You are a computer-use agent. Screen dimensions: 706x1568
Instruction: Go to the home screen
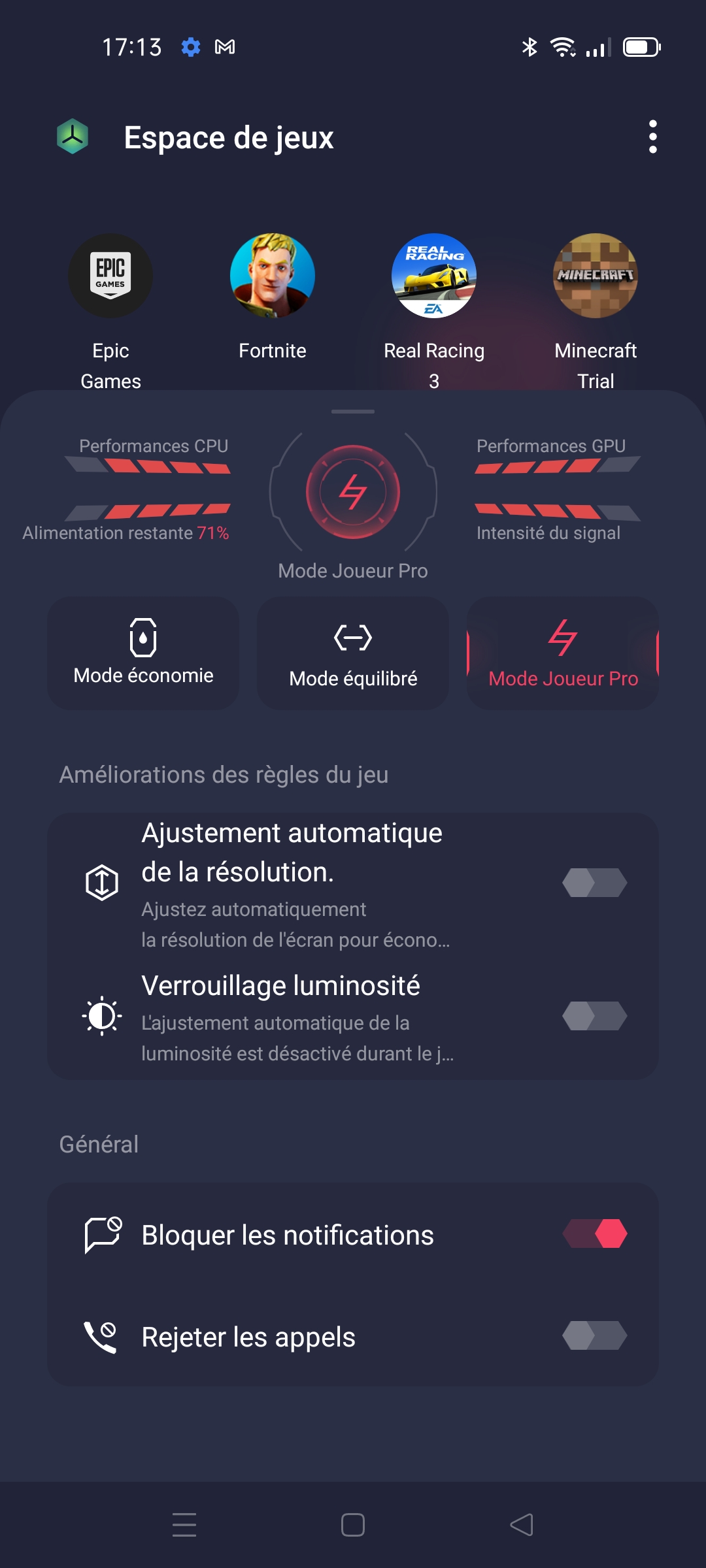(353, 1525)
